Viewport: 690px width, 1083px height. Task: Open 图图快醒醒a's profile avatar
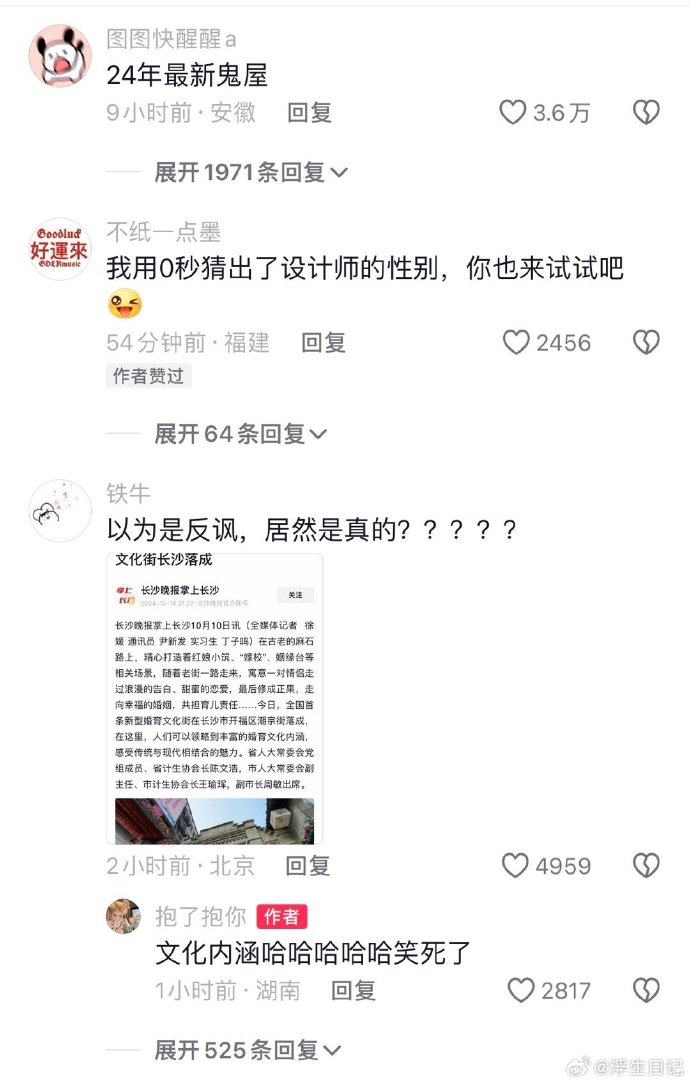[x=60, y=55]
